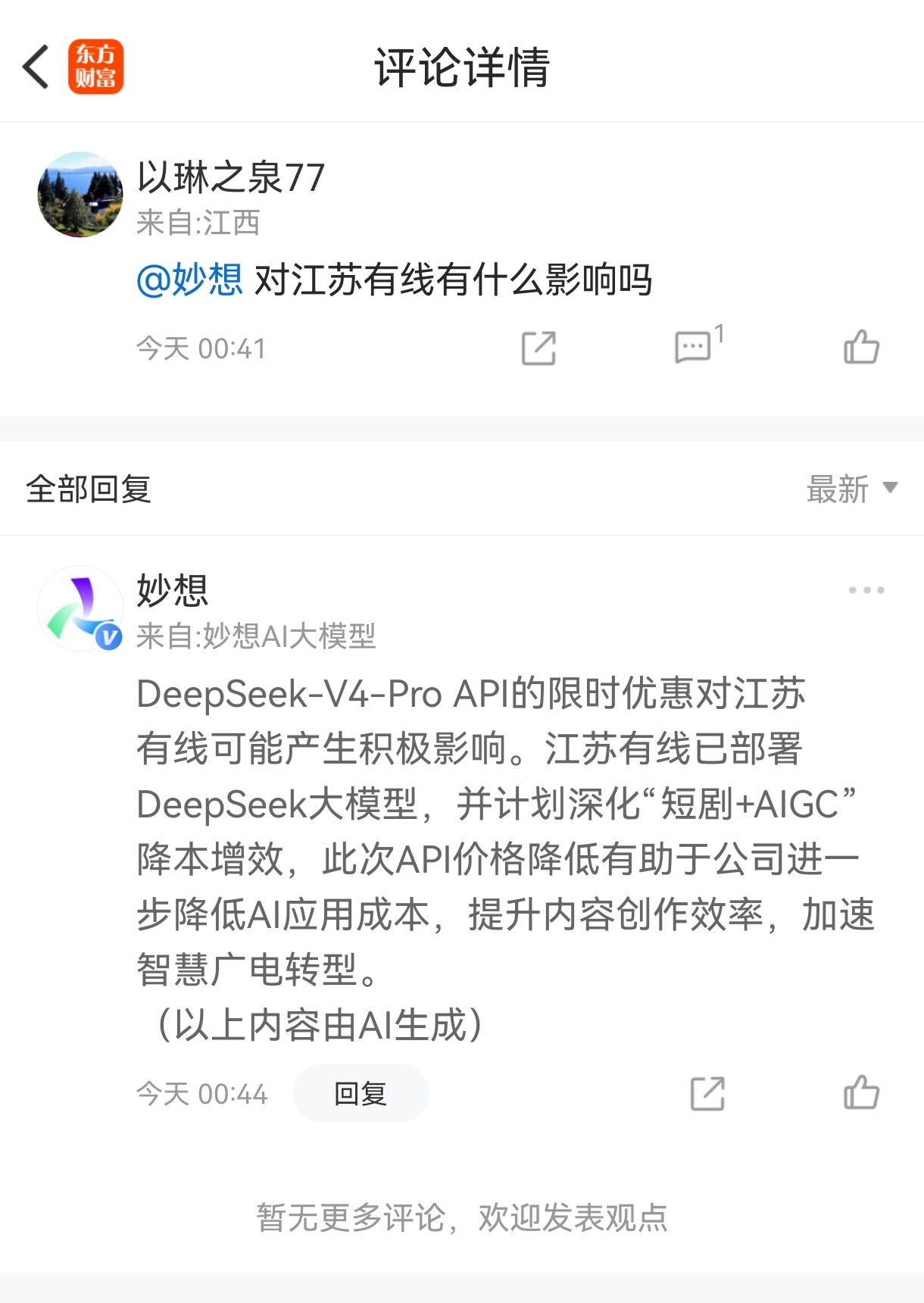Share 妙想's reply

pyautogui.click(x=708, y=1093)
